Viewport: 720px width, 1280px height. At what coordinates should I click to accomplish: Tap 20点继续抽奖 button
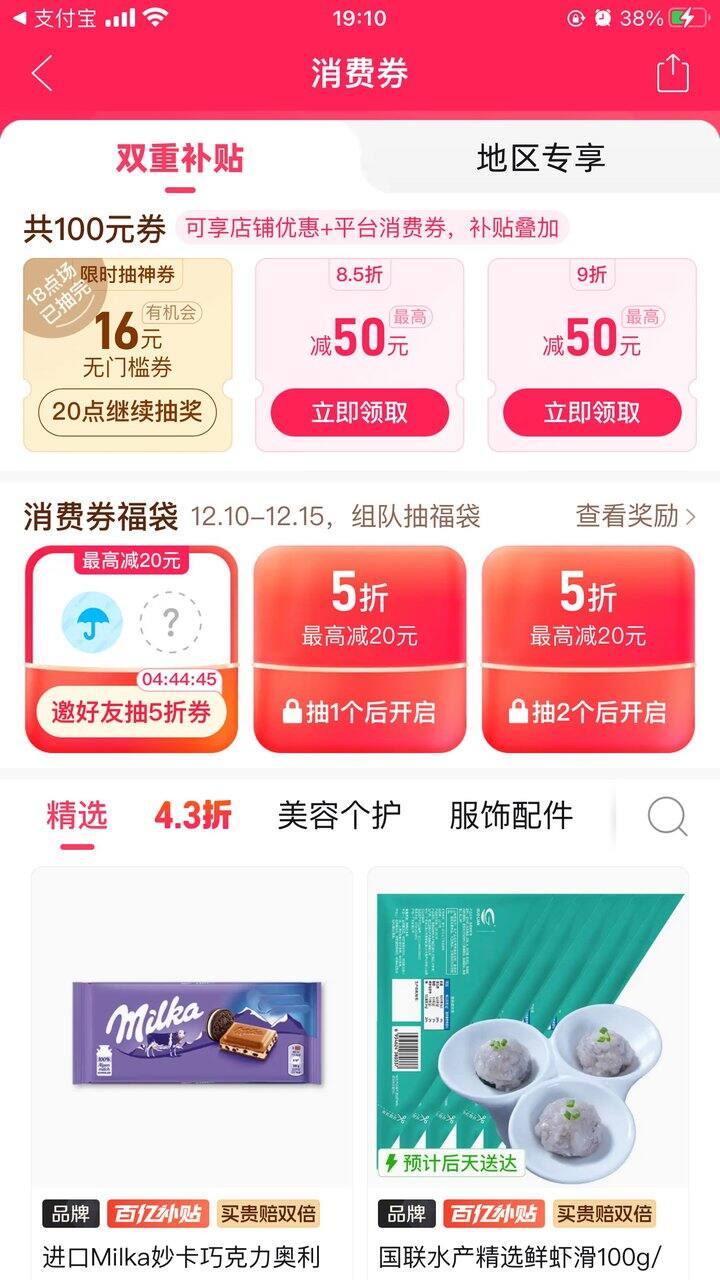coord(128,412)
